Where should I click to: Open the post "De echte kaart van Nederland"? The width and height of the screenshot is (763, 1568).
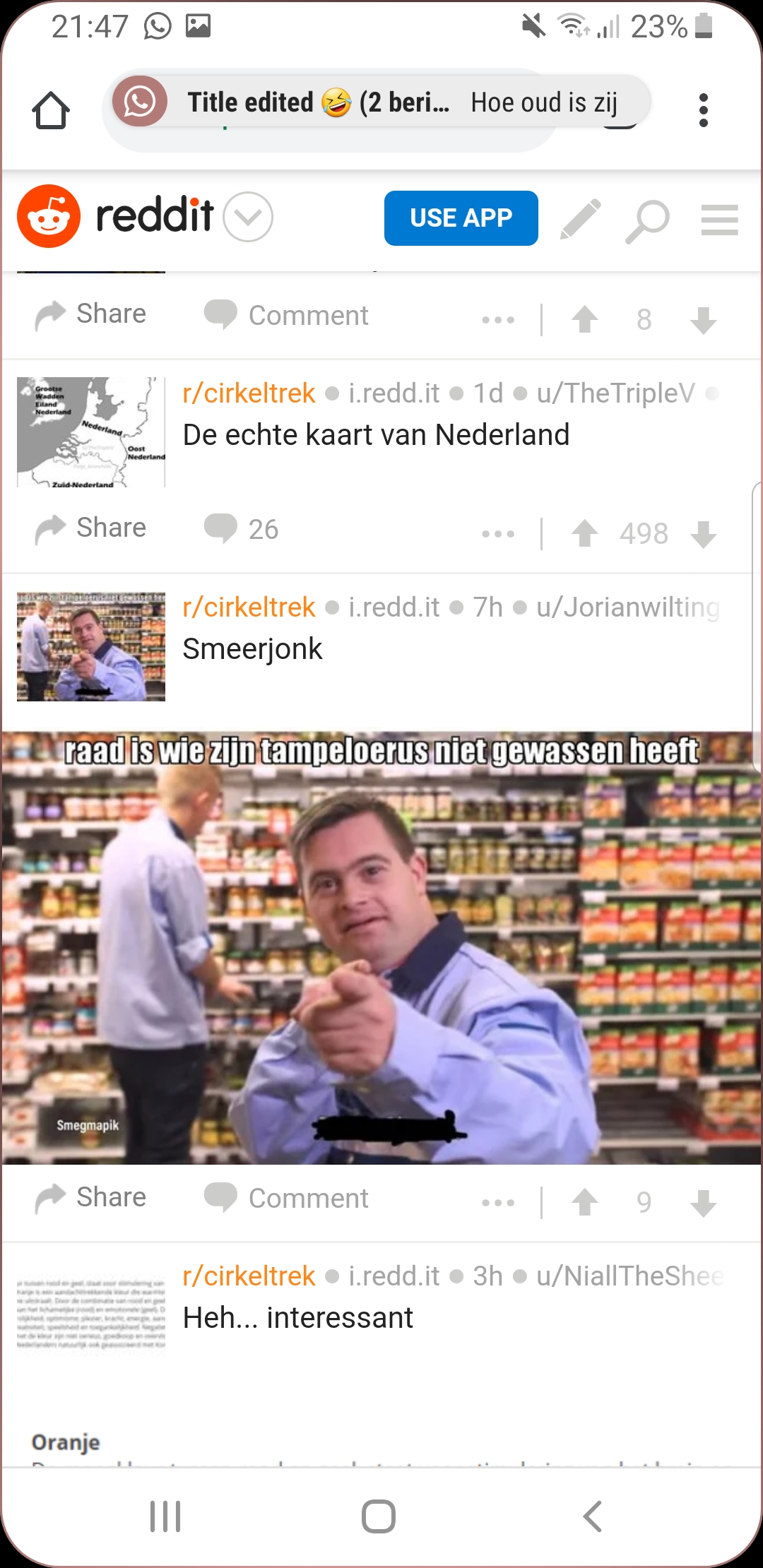click(376, 435)
